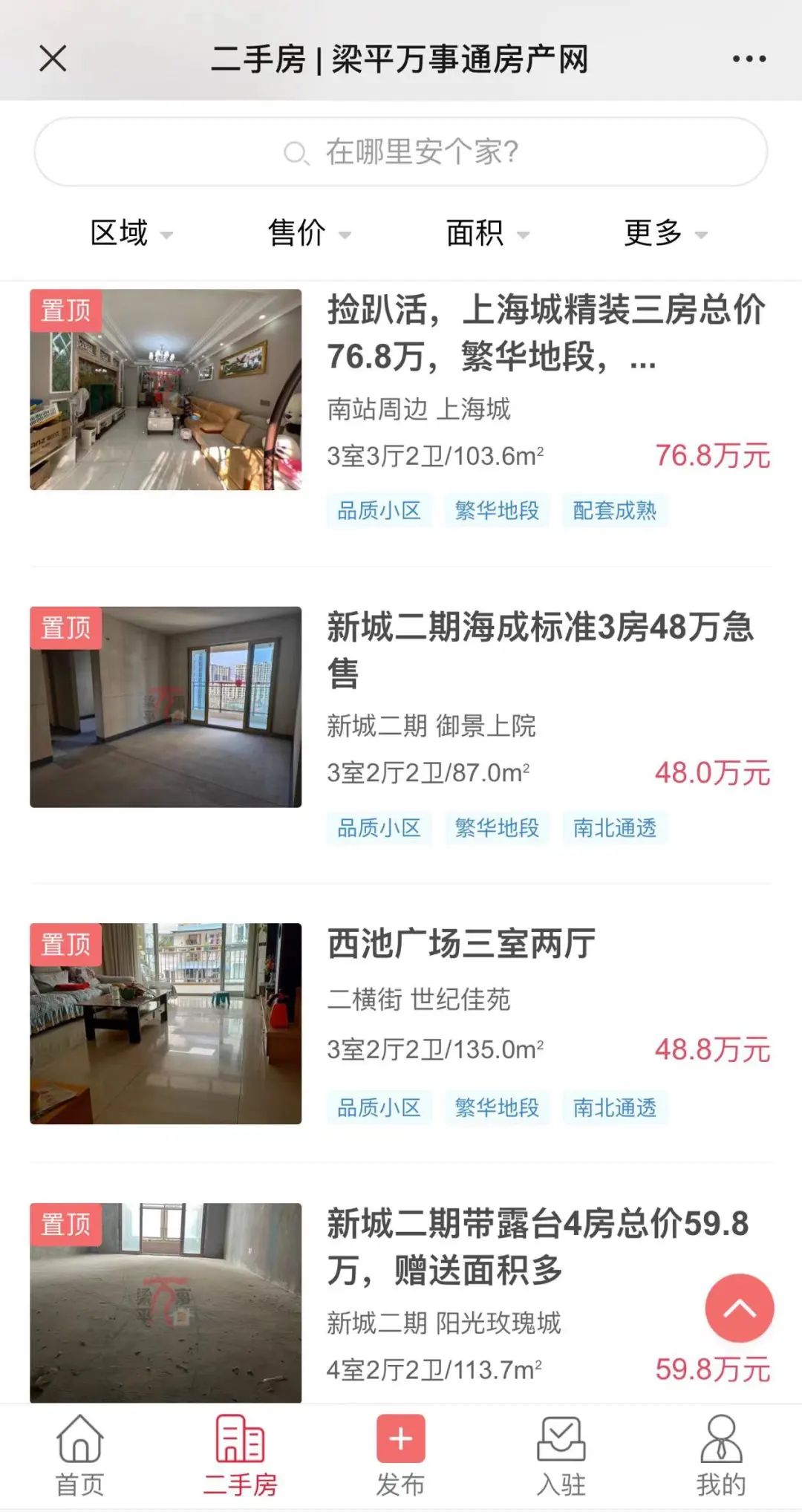Open the three-dot overflow menu

point(749,59)
